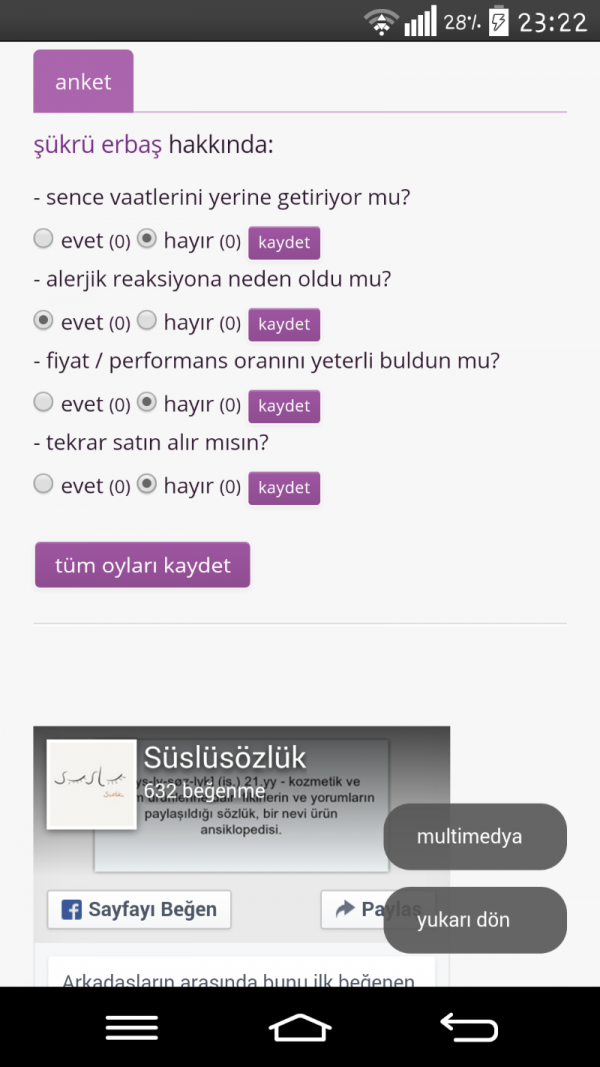Save the vaatlerini yerine getiriyor answer with kaydet

pos(284,243)
